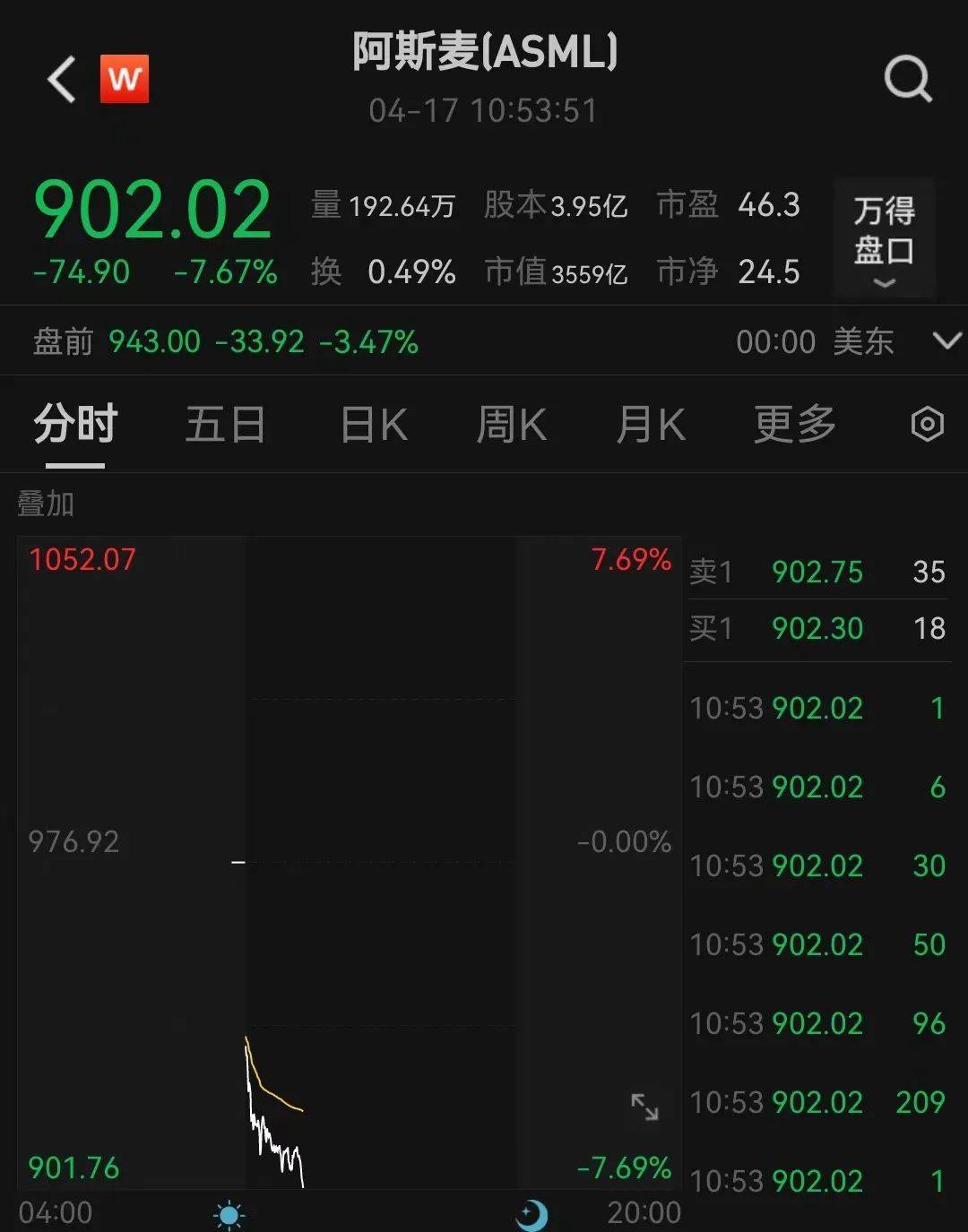Expand the 万得盘口 chevron
Viewport: 968px width, 1232px height.
(883, 284)
